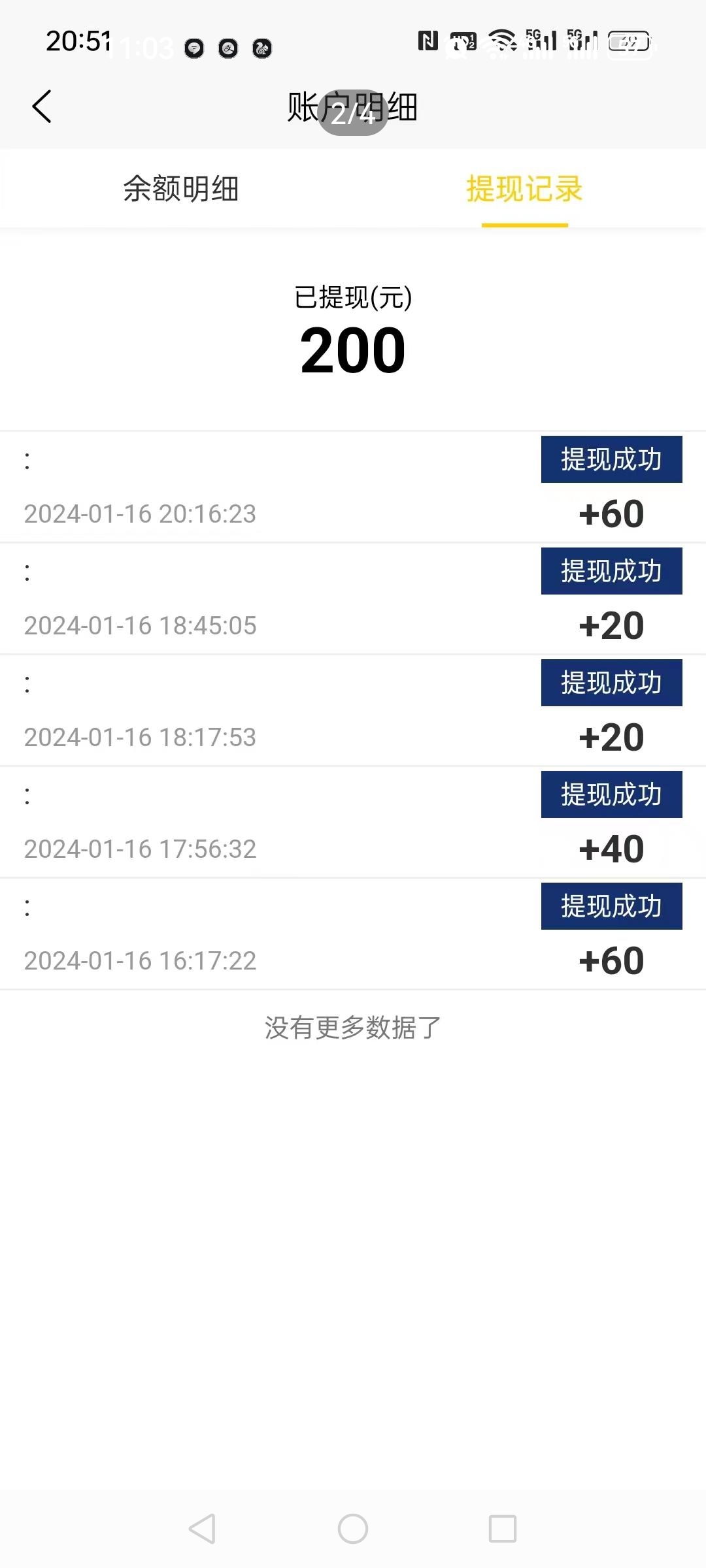
Task: Open the recent apps view
Action: click(503, 1529)
